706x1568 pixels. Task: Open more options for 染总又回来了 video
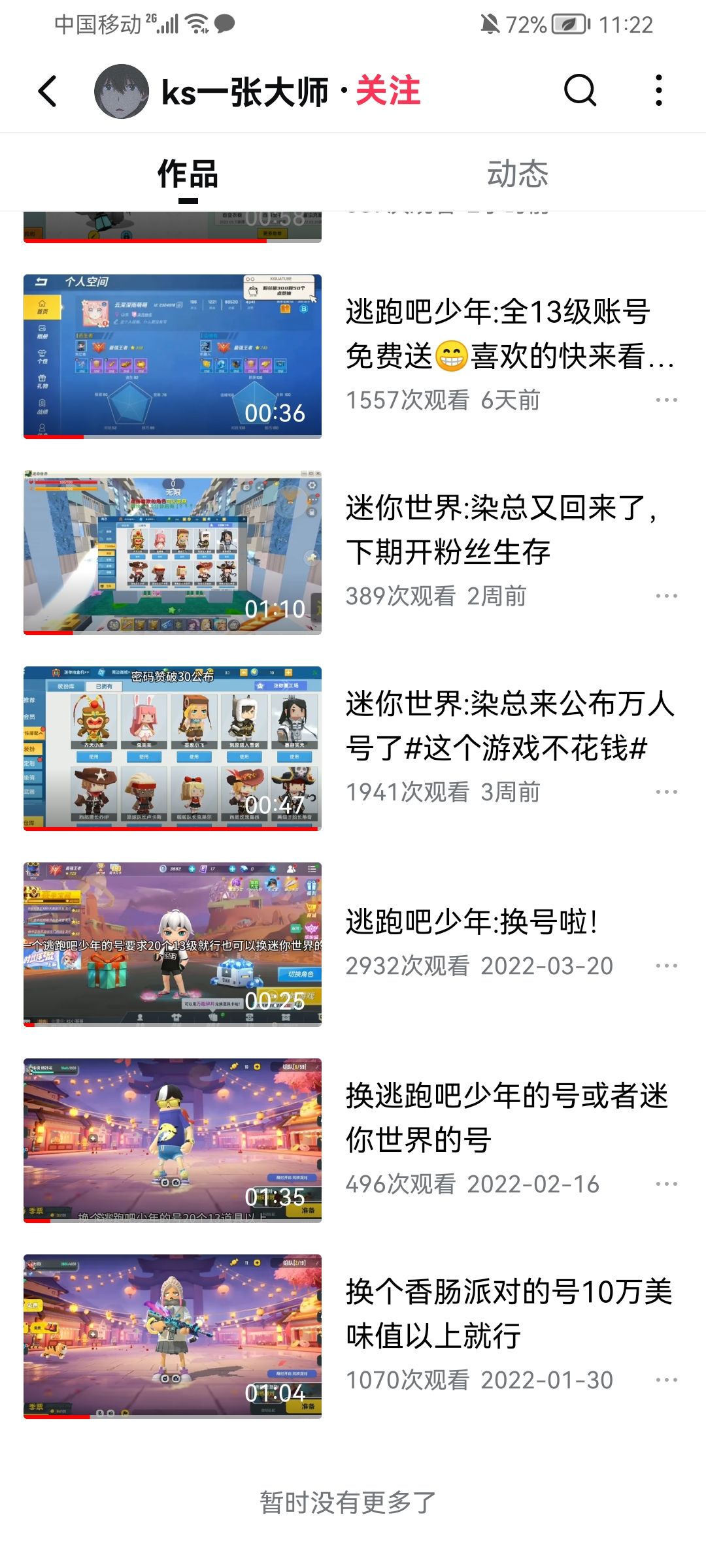666,596
